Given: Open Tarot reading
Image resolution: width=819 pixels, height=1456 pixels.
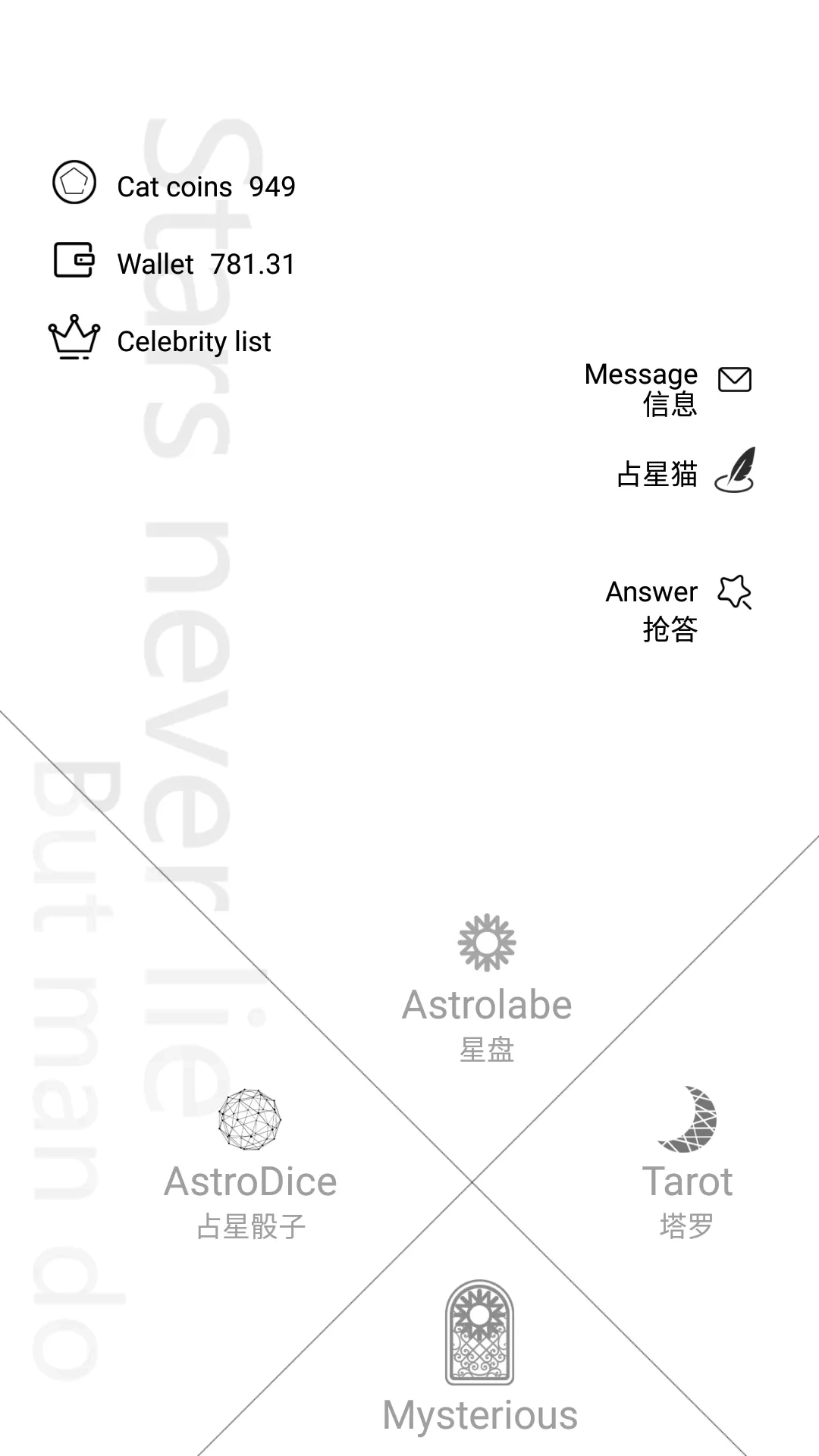Looking at the screenshot, I should pos(687,1160).
